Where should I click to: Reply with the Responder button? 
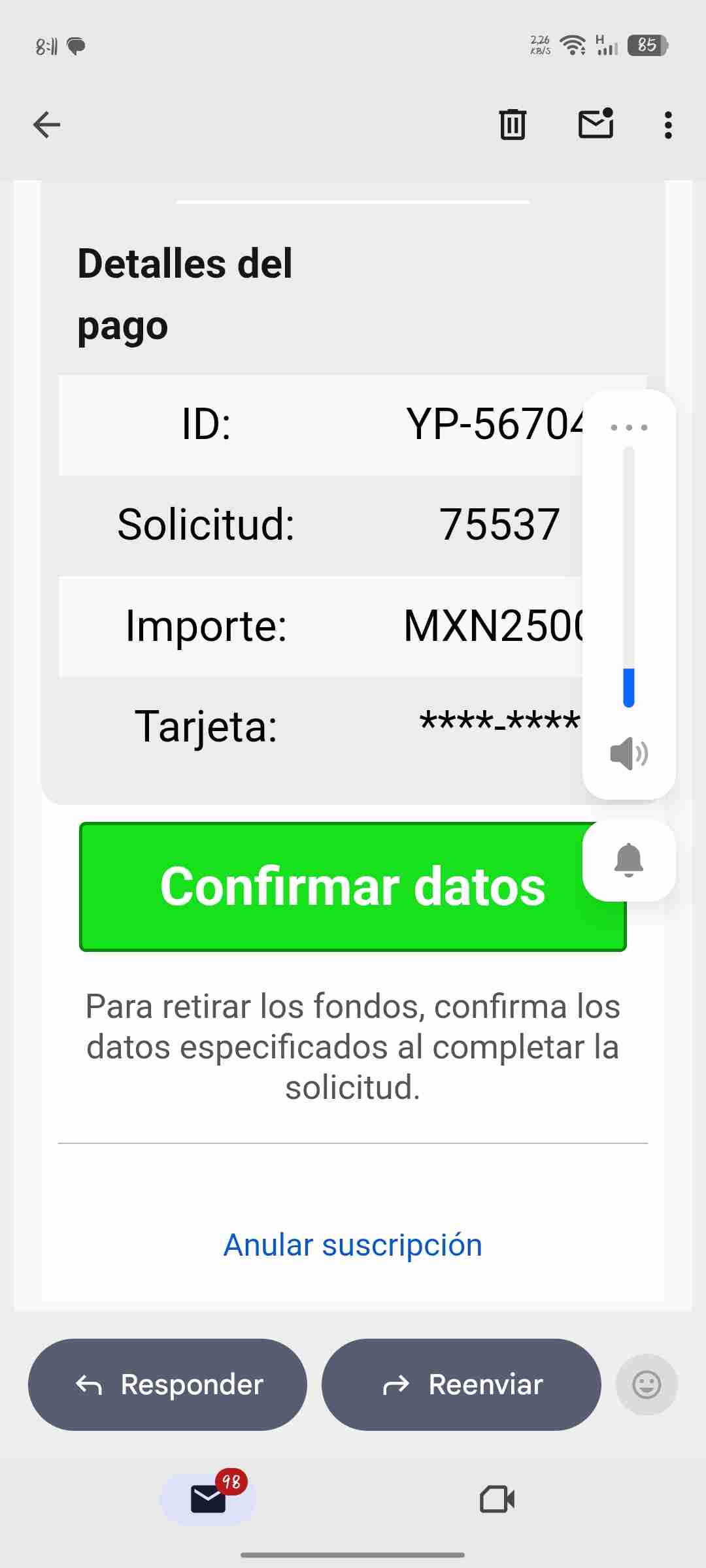(167, 1384)
